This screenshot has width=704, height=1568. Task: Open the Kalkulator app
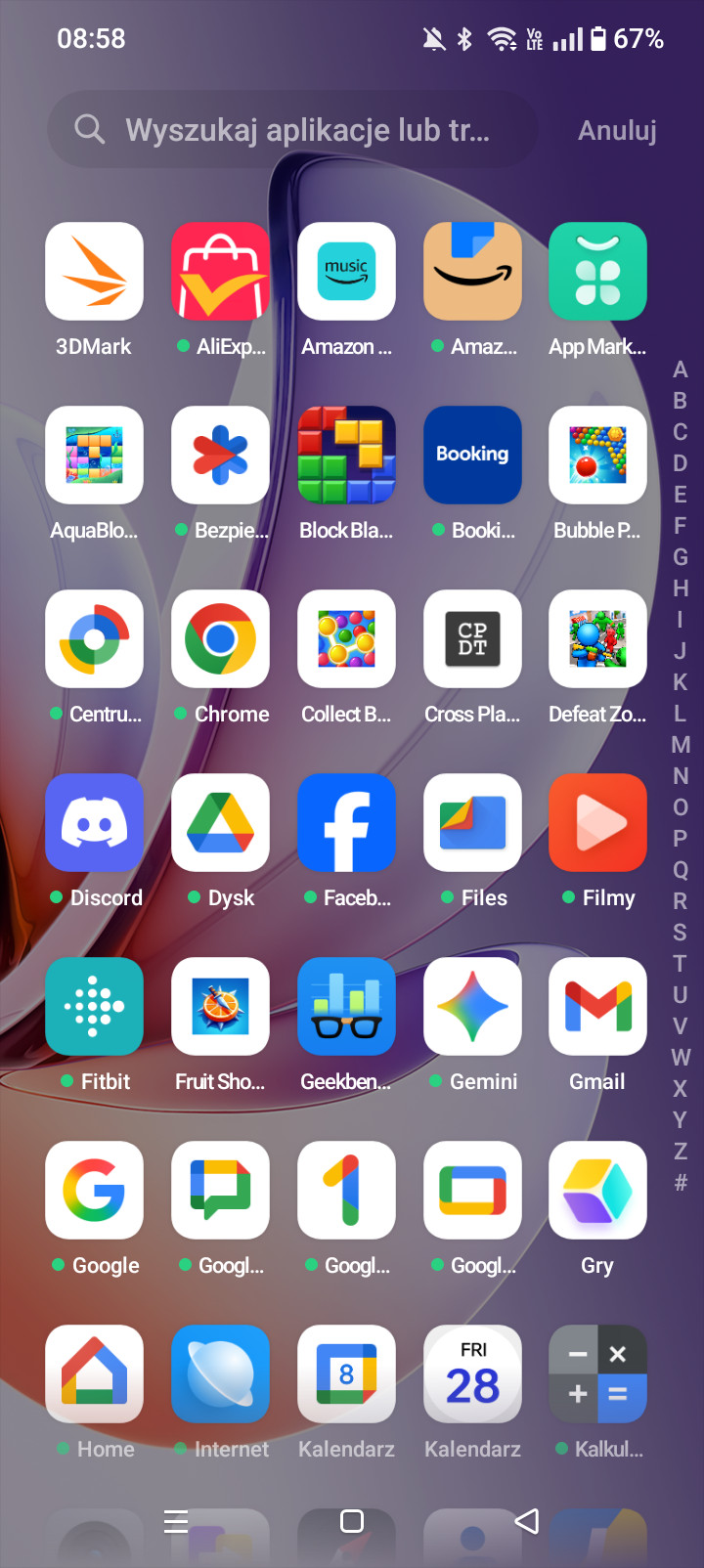point(597,1374)
